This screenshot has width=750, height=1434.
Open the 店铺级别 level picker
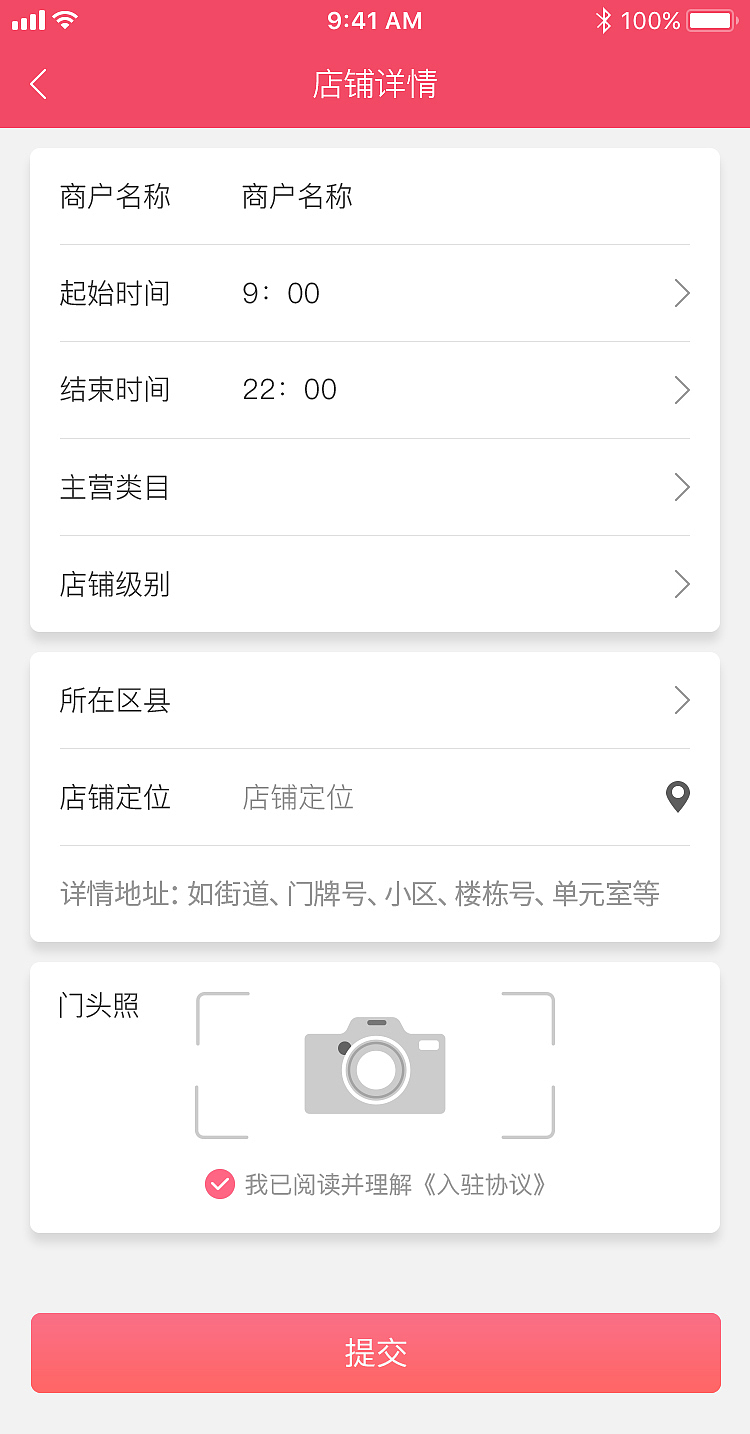(x=375, y=584)
